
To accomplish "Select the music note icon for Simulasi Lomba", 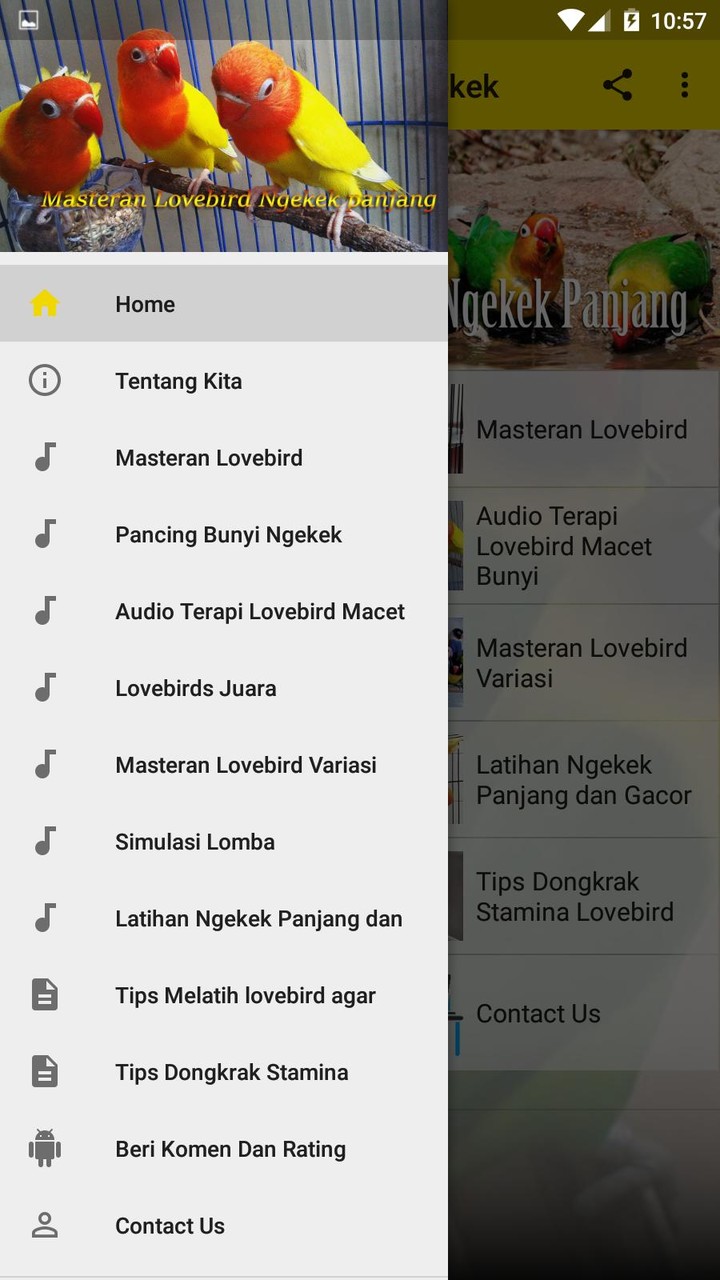I will pyautogui.click(x=44, y=841).
